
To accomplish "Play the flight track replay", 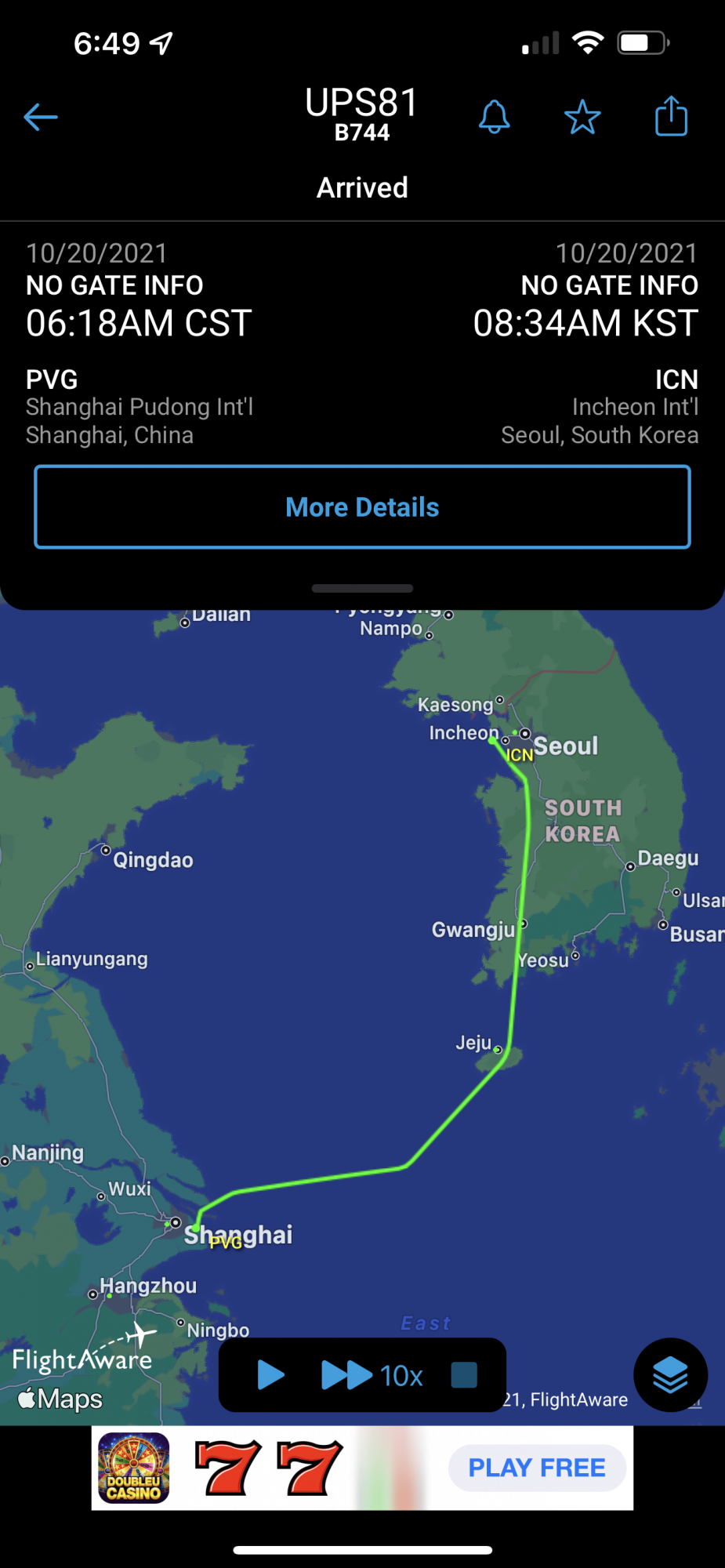I will click(x=270, y=1374).
